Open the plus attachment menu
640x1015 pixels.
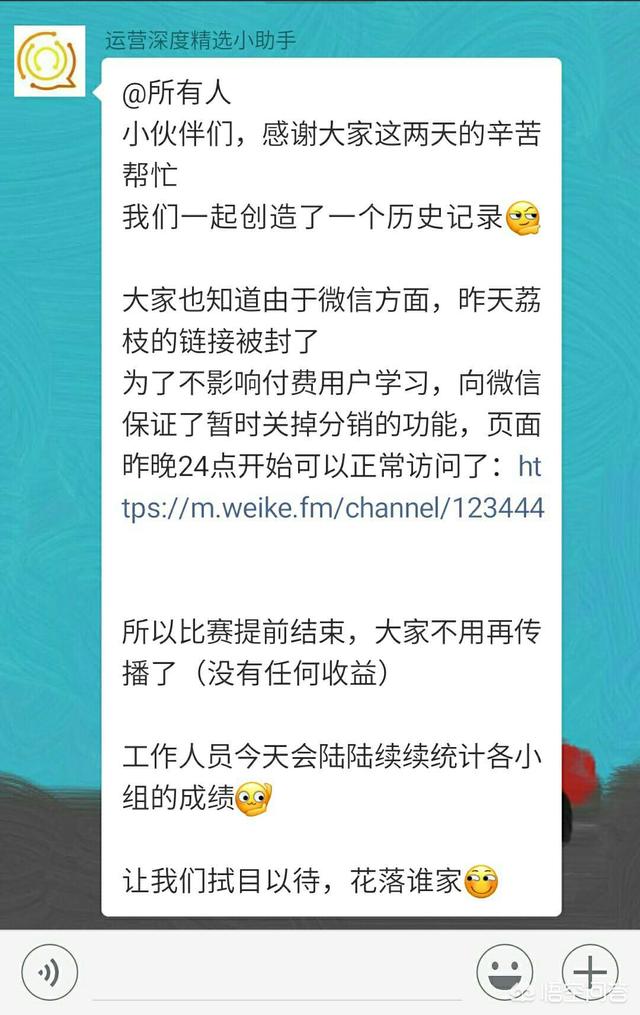pos(589,972)
